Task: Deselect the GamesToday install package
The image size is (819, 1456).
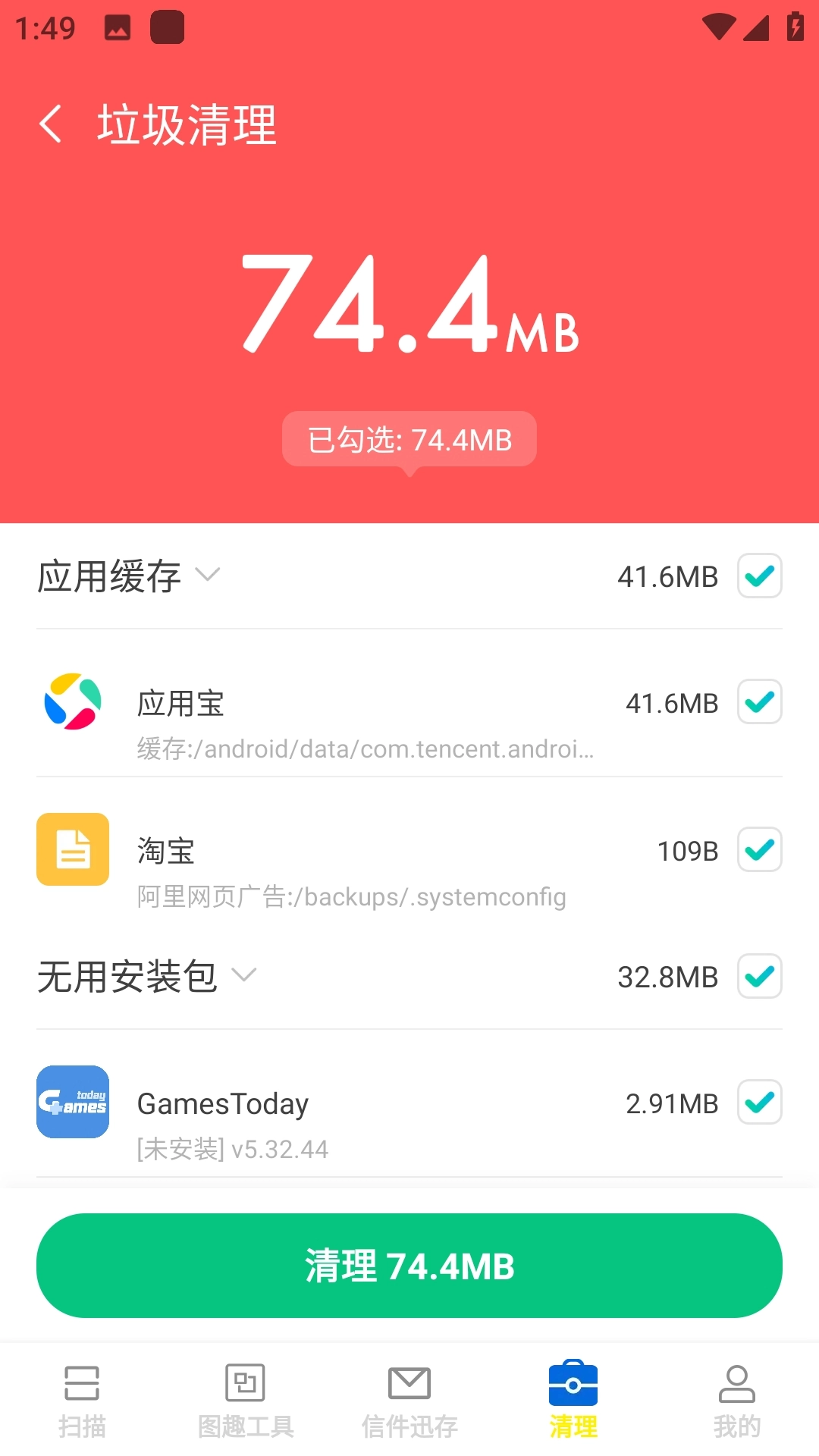Action: click(759, 1103)
